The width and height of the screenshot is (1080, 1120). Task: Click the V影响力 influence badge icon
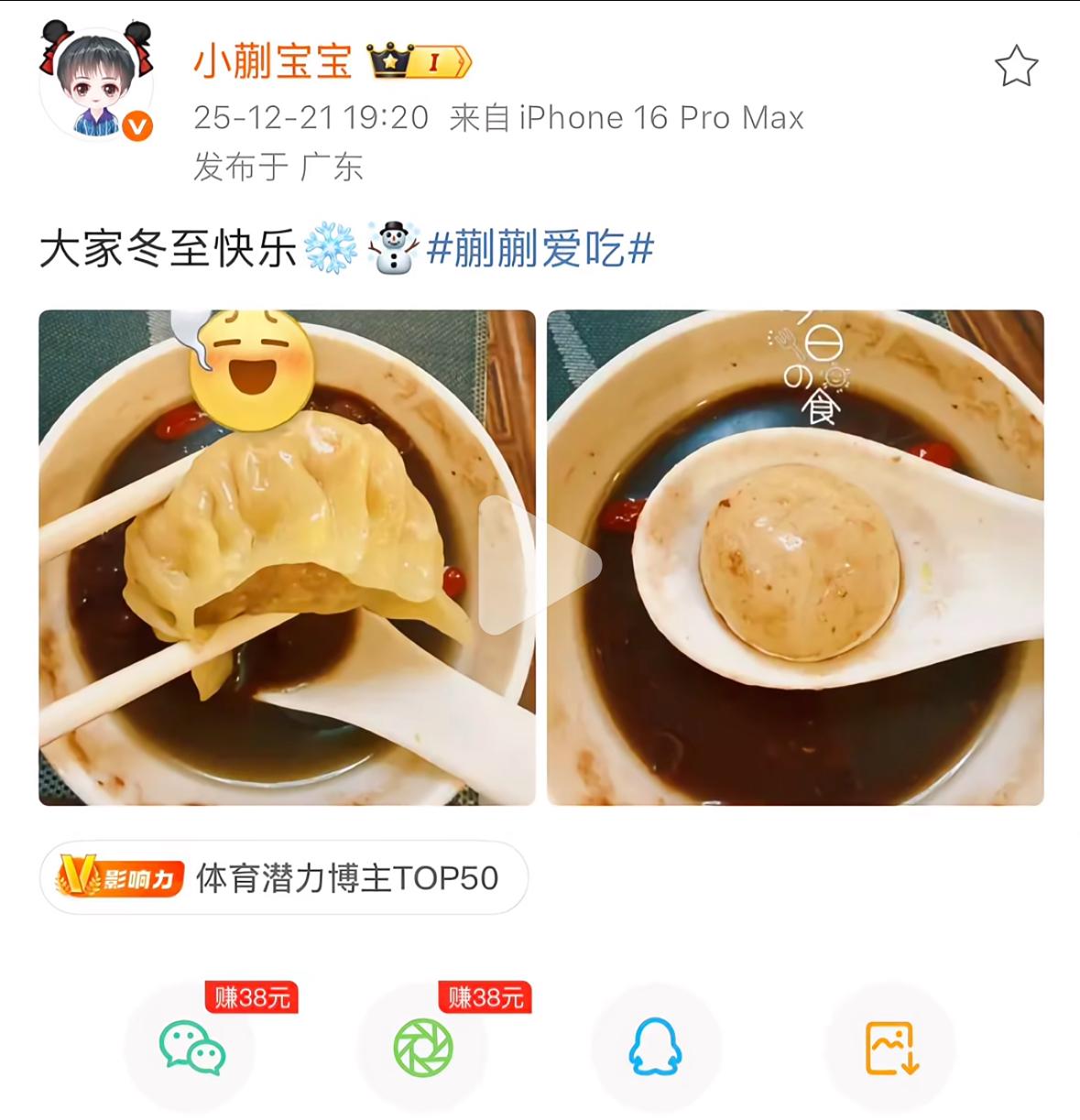coord(120,878)
